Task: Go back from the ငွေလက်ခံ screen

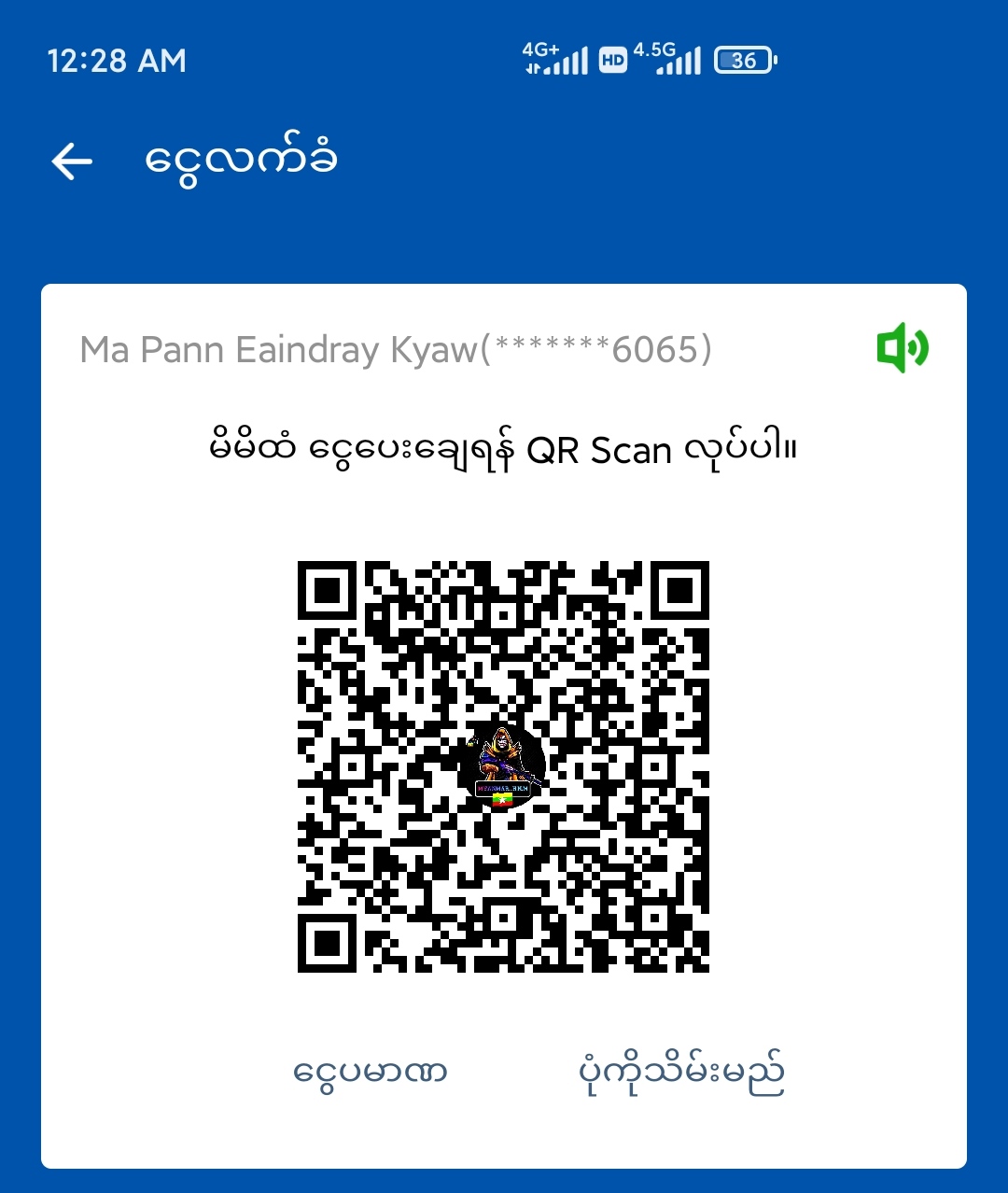Action: [x=72, y=161]
